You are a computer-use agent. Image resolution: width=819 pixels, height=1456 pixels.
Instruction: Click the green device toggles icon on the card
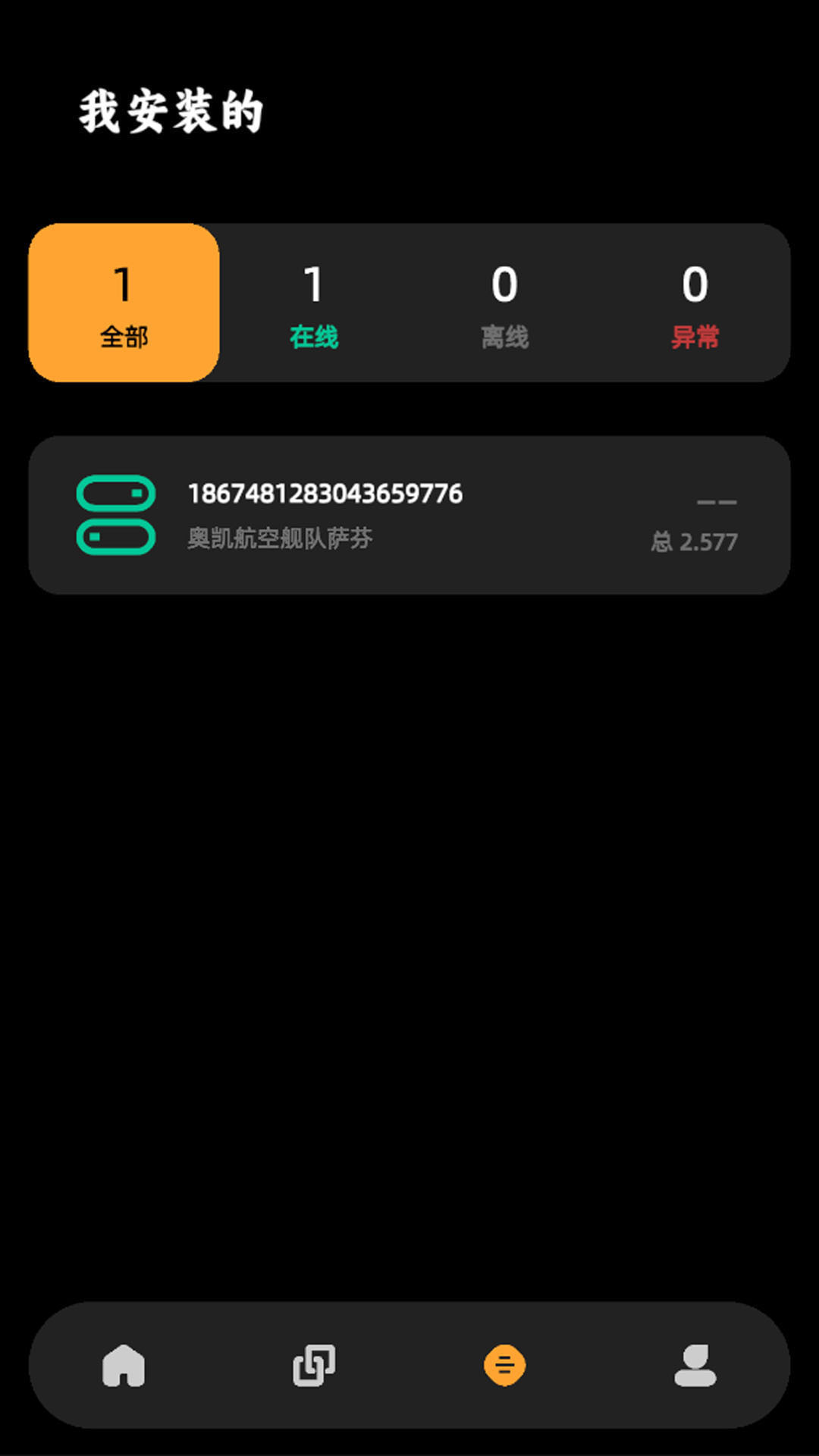[x=116, y=514]
